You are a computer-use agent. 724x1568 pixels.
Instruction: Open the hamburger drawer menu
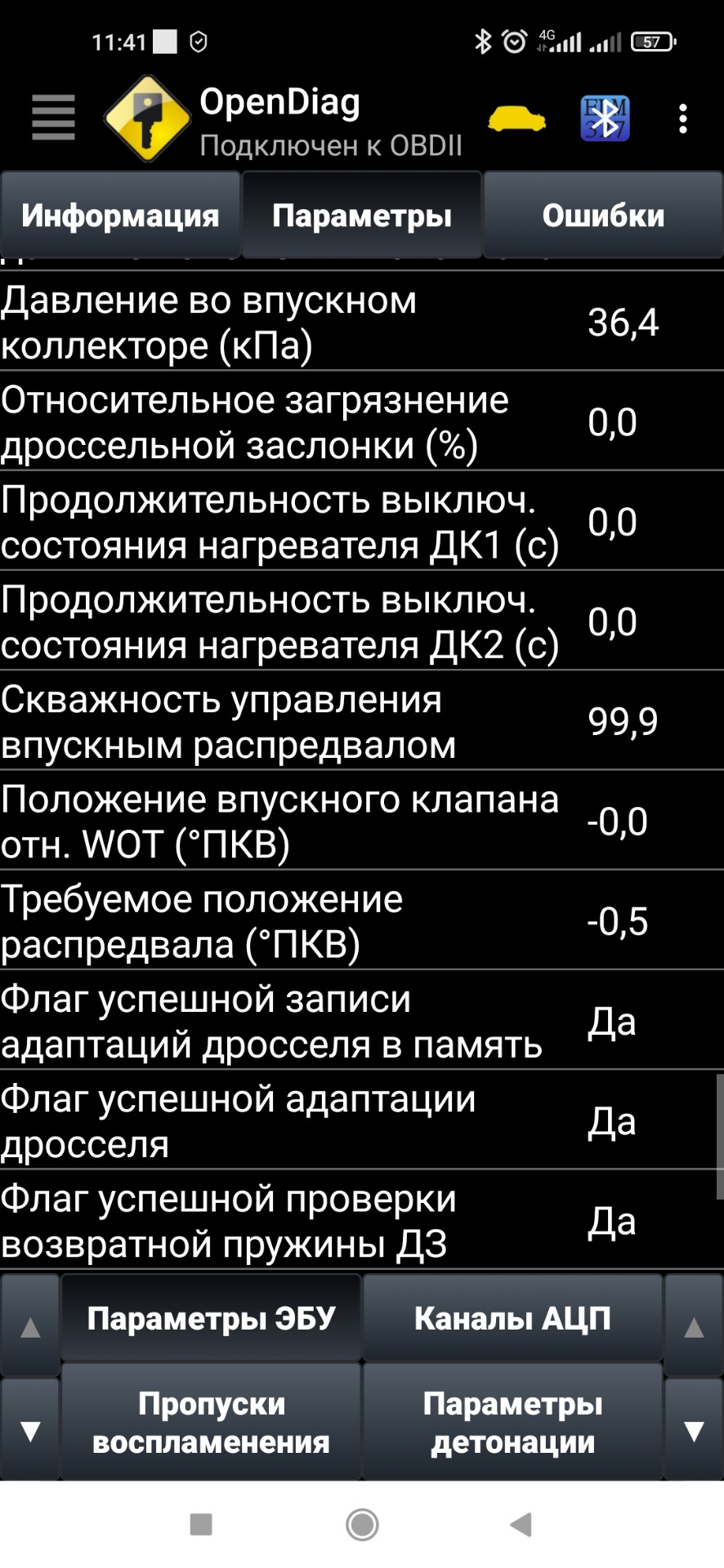pos(53,118)
